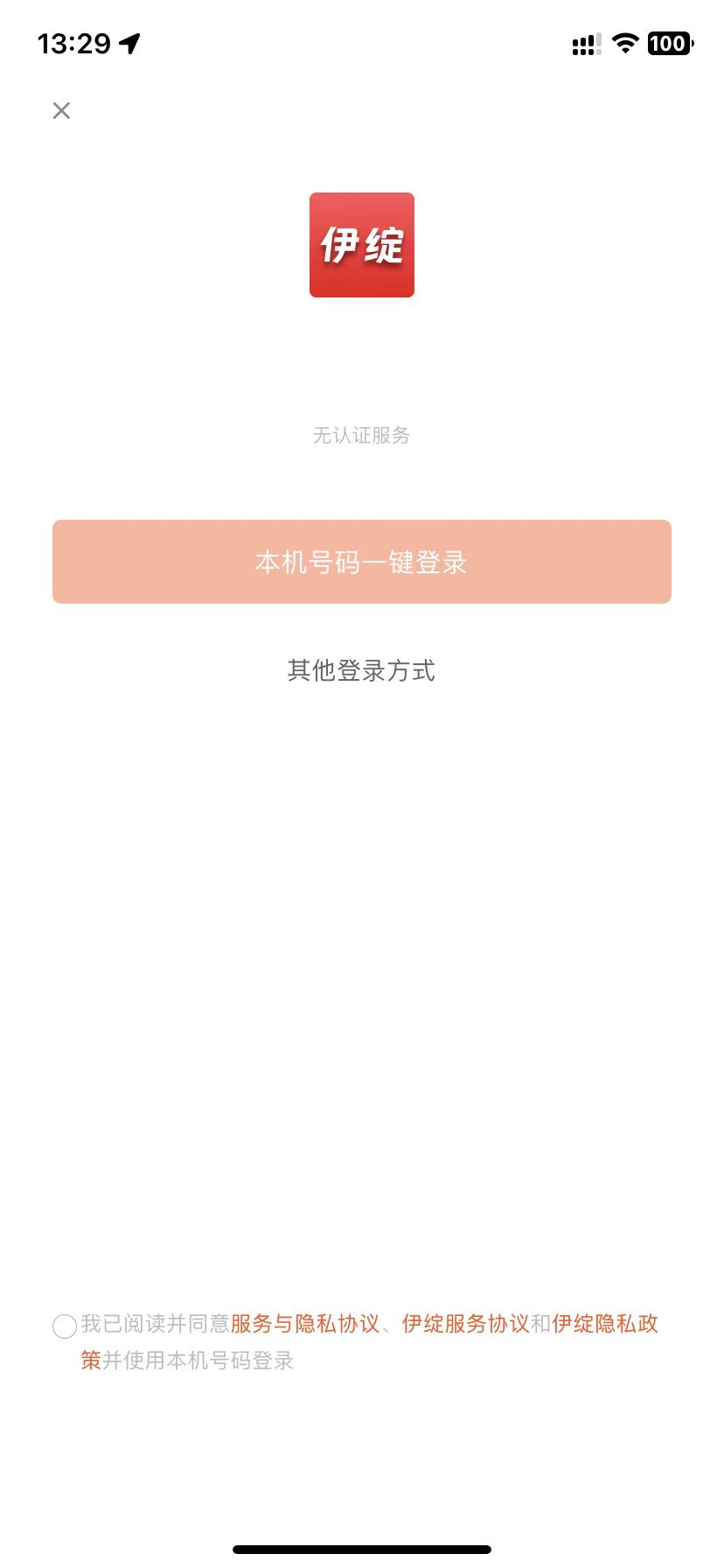The width and height of the screenshot is (724, 1568).
Task: Open 服务与隐私协议 link
Action: pos(305,1324)
